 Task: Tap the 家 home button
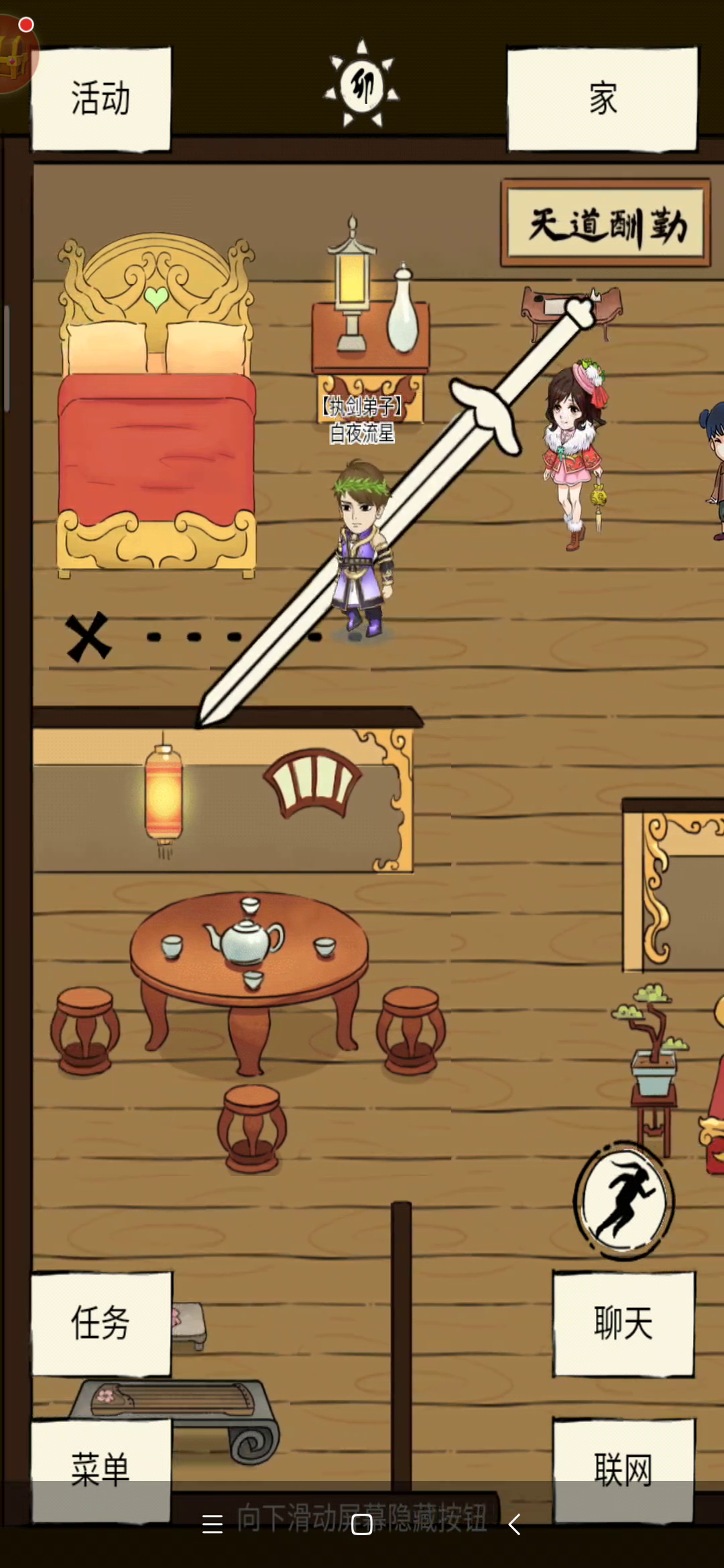(x=602, y=99)
